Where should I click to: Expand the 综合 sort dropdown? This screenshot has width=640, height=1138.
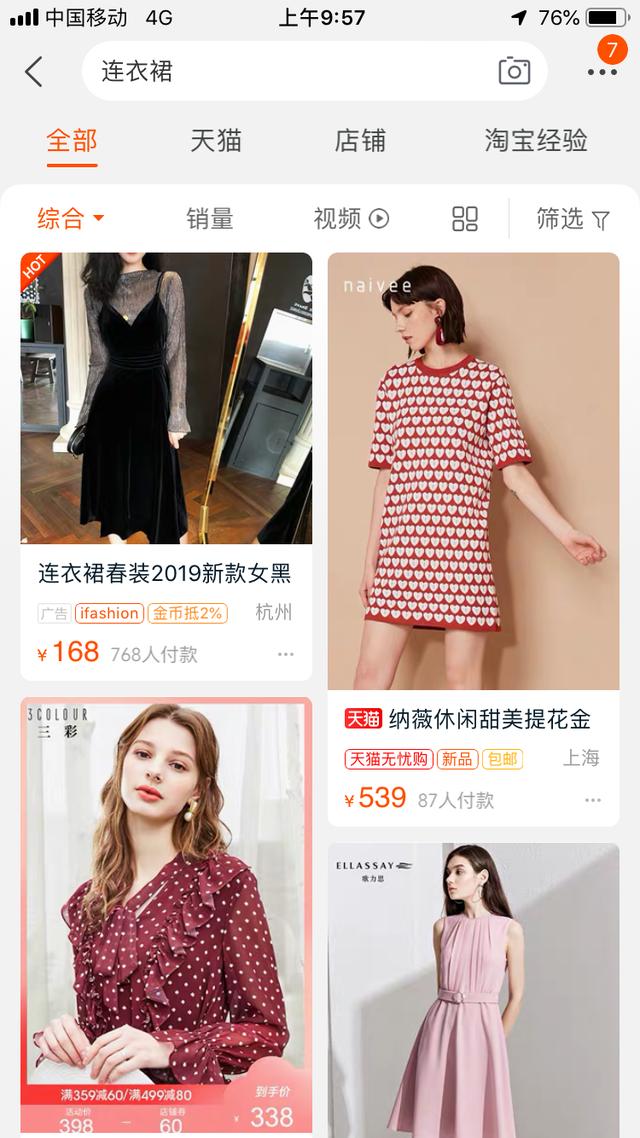(71, 218)
